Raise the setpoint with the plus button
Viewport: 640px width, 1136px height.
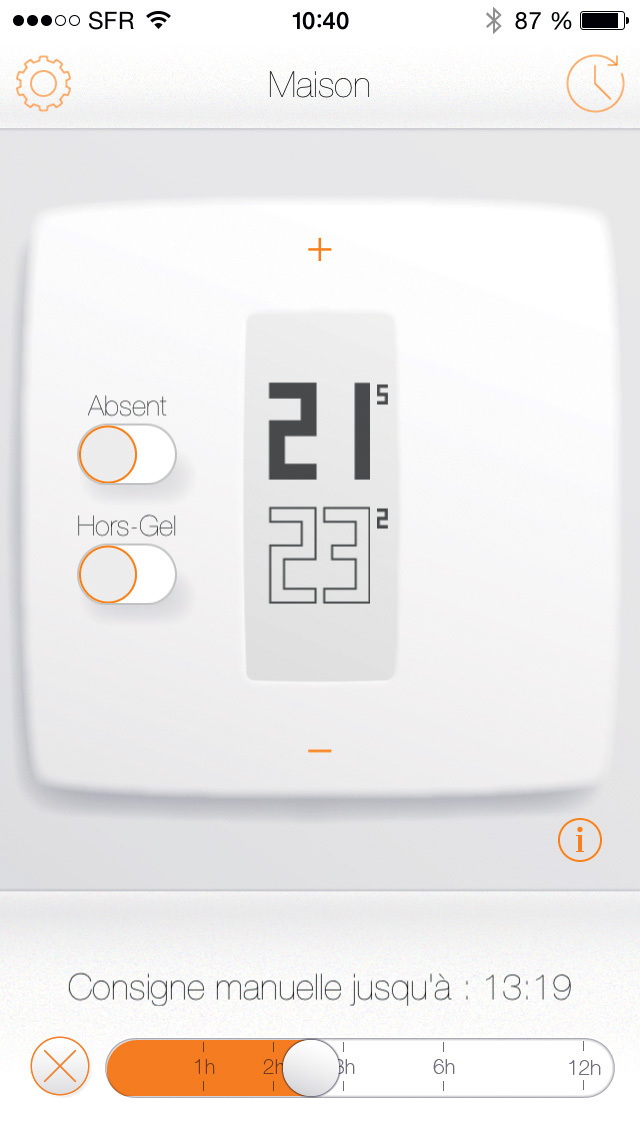coord(320,250)
